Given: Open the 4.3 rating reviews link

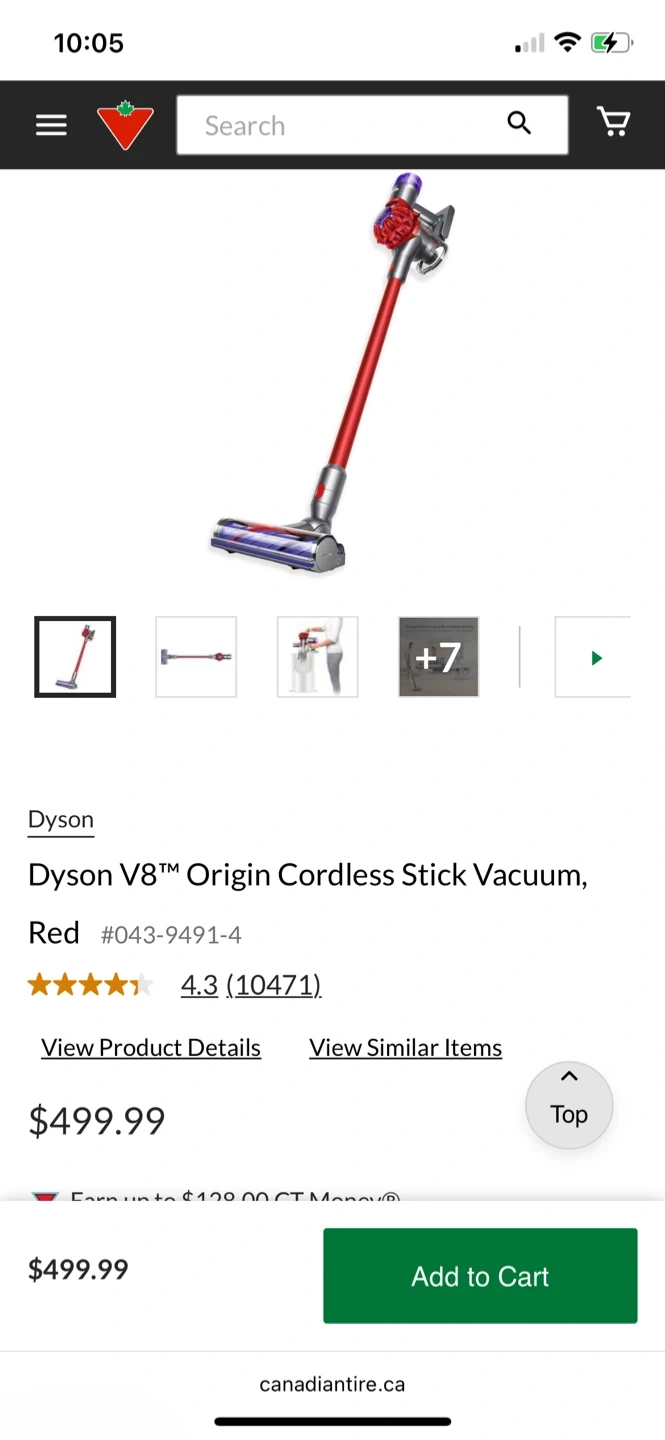Looking at the screenshot, I should click(x=250, y=986).
